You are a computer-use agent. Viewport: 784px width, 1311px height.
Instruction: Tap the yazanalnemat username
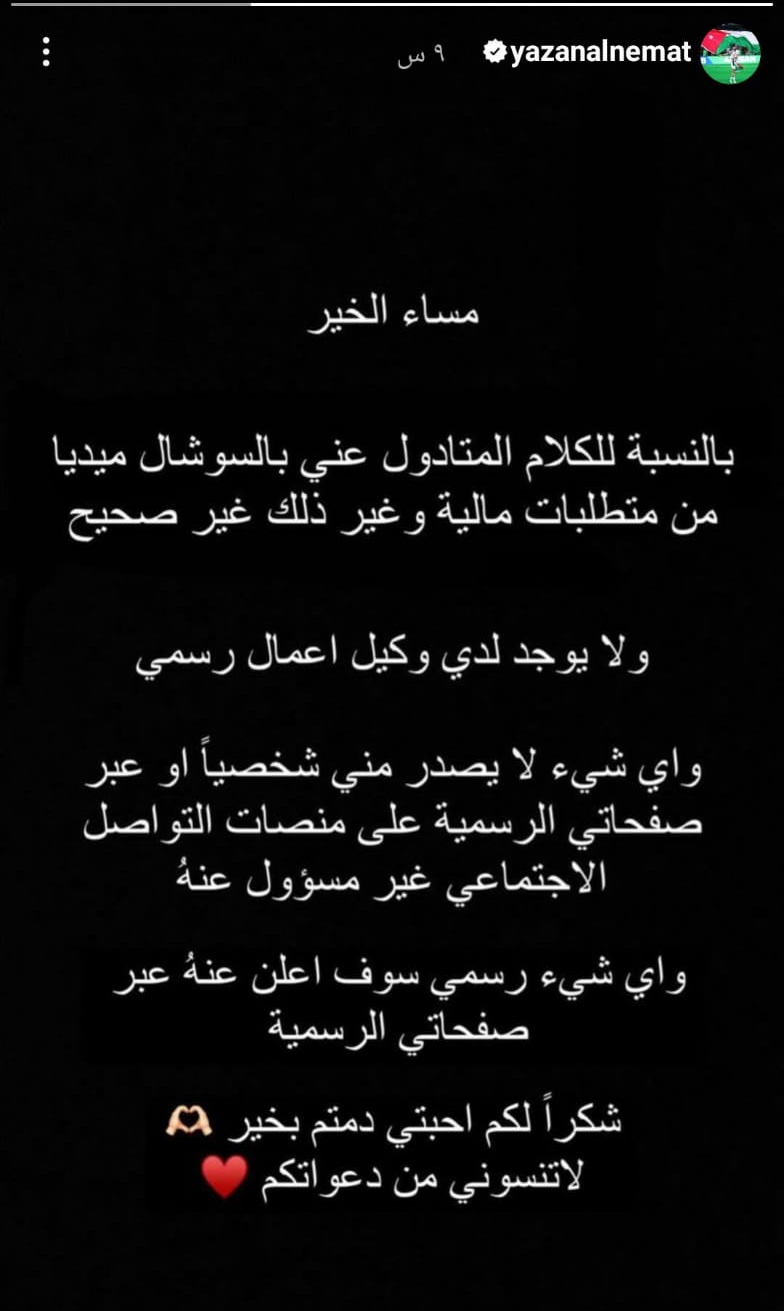600,53
